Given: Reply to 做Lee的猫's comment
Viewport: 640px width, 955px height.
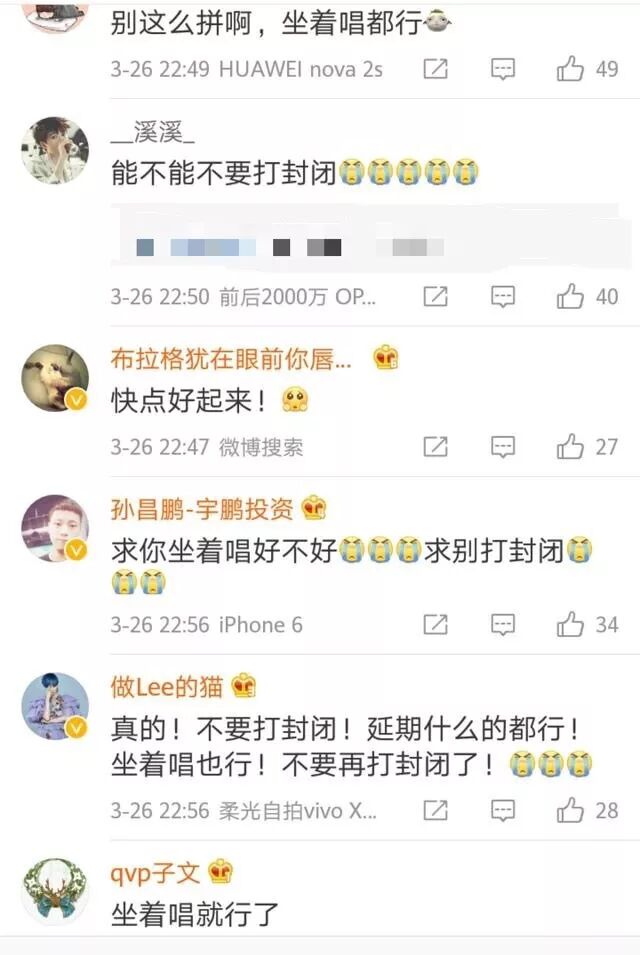Looking at the screenshot, I should (503, 809).
